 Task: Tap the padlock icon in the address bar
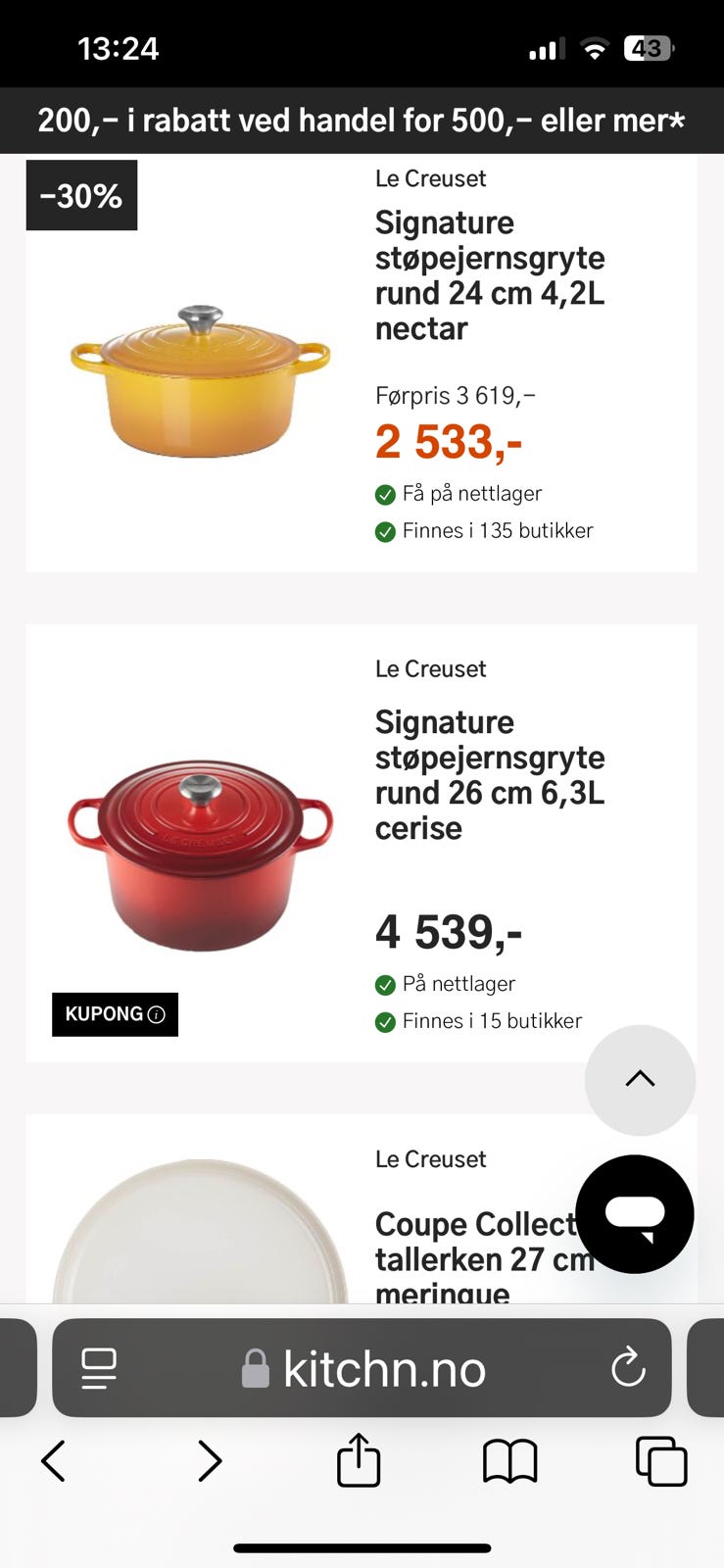pos(257,1368)
